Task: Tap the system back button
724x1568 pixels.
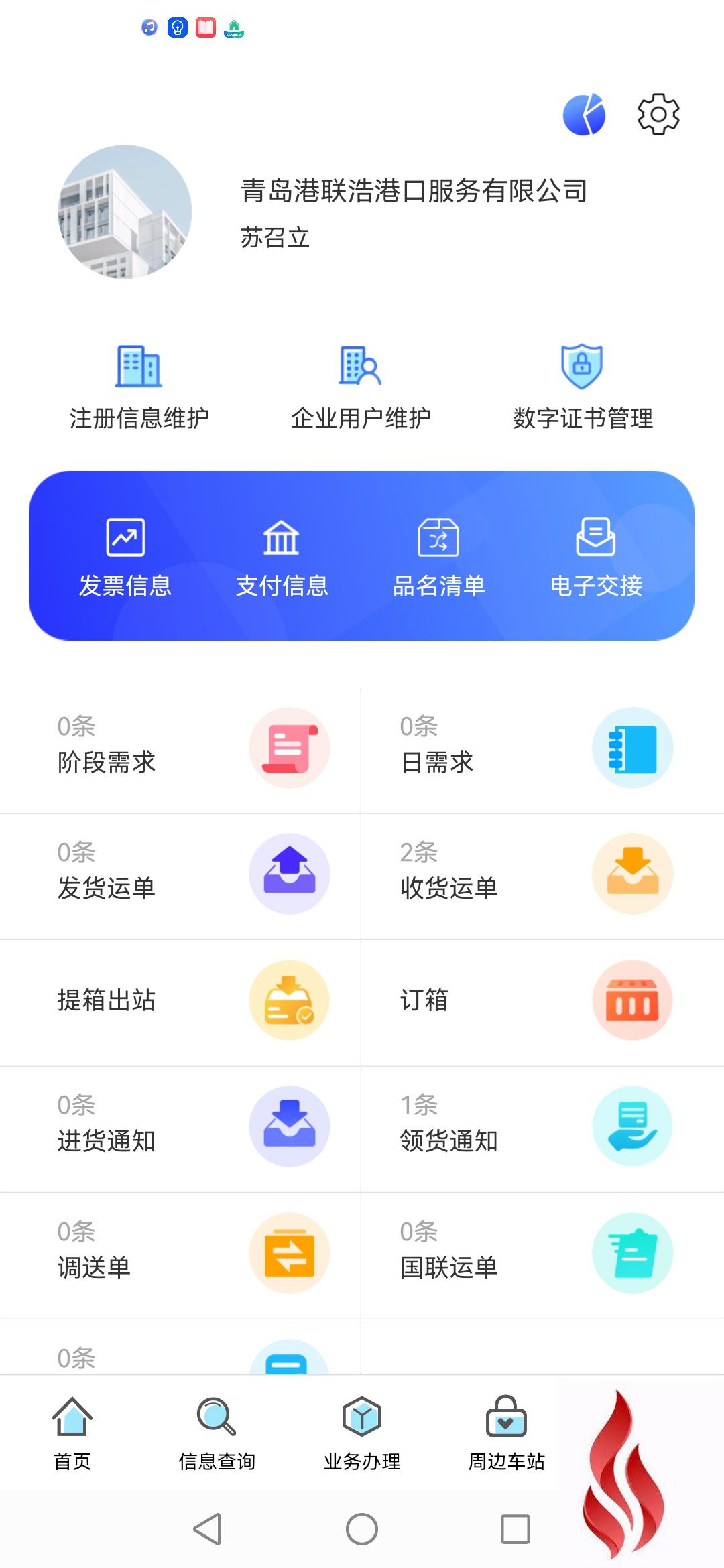Action: [x=207, y=1529]
